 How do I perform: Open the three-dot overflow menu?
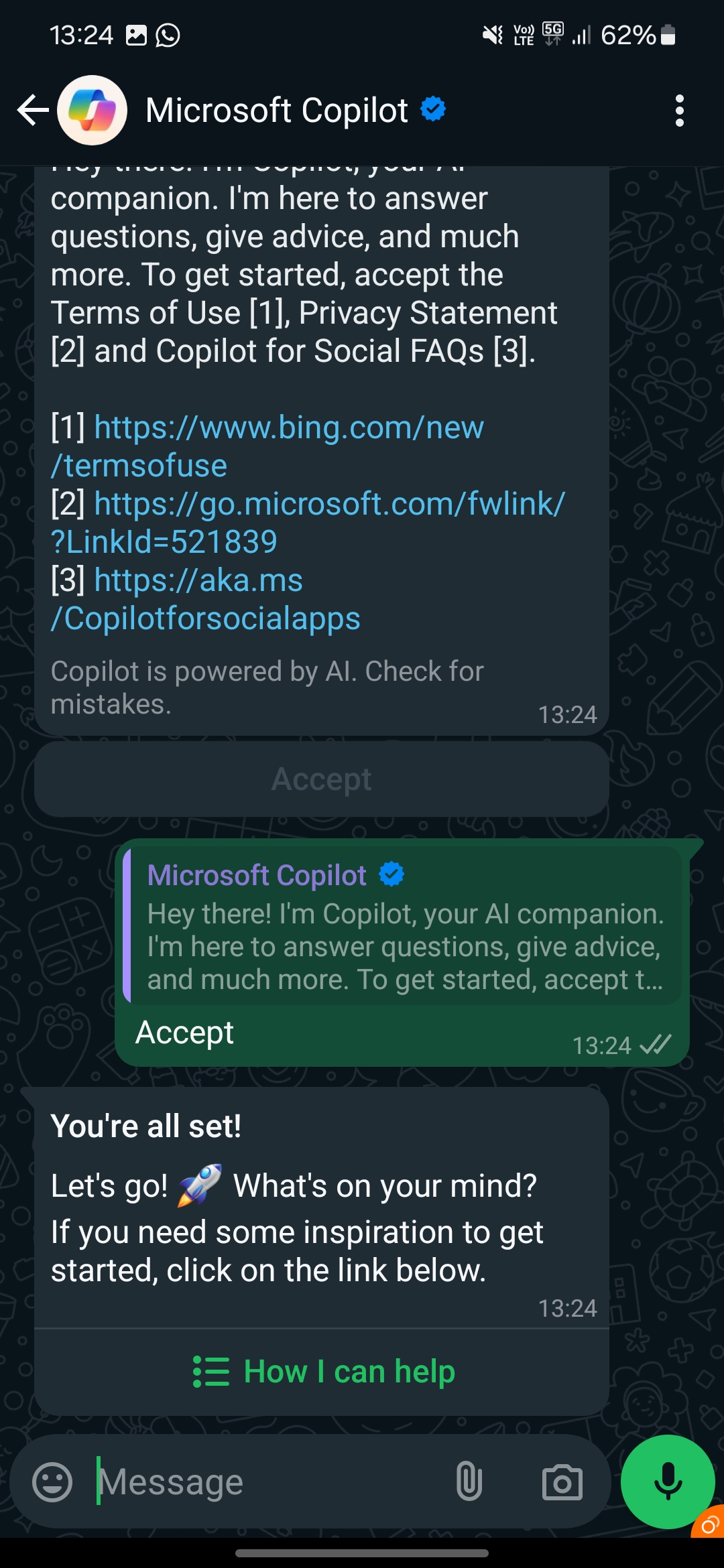[679, 111]
